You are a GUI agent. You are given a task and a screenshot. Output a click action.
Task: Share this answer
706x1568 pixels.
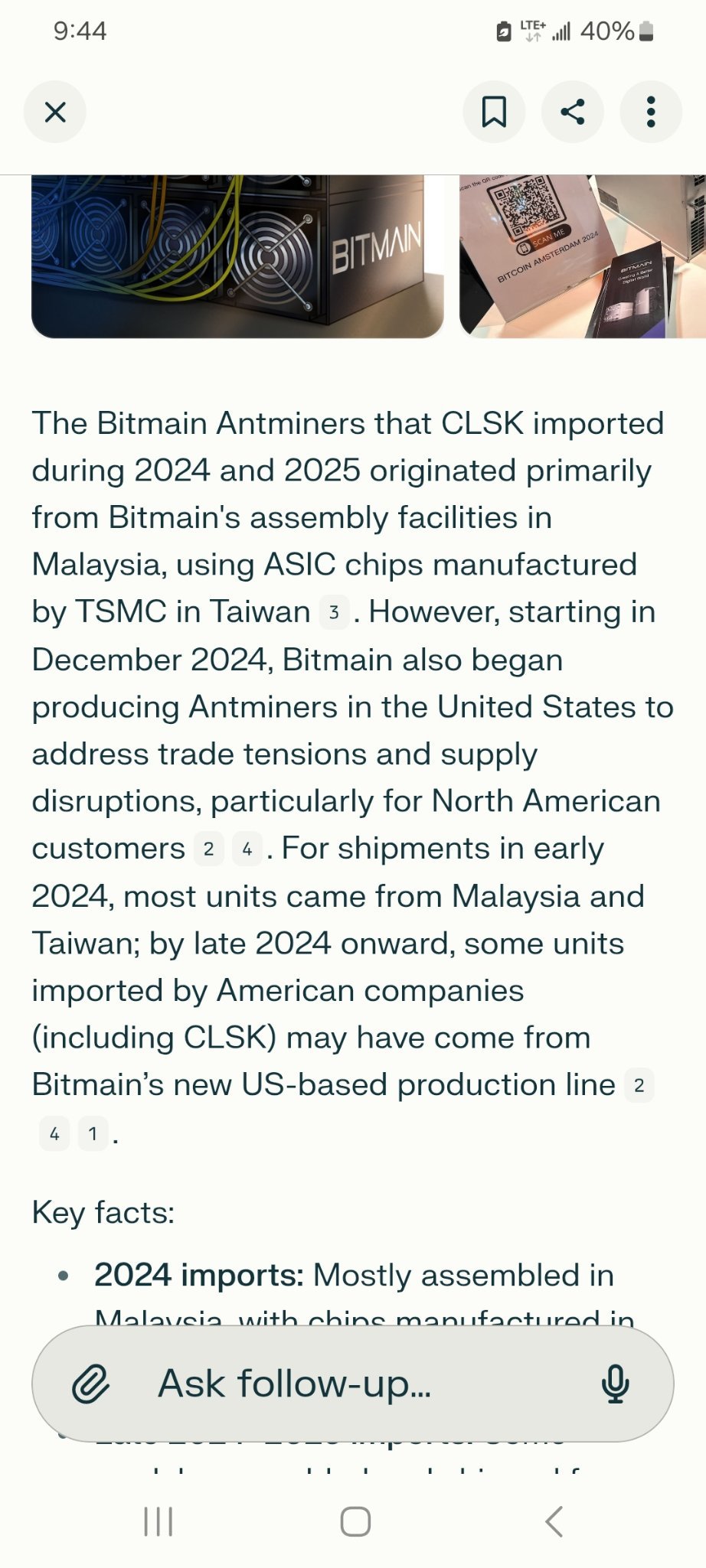[x=573, y=112]
